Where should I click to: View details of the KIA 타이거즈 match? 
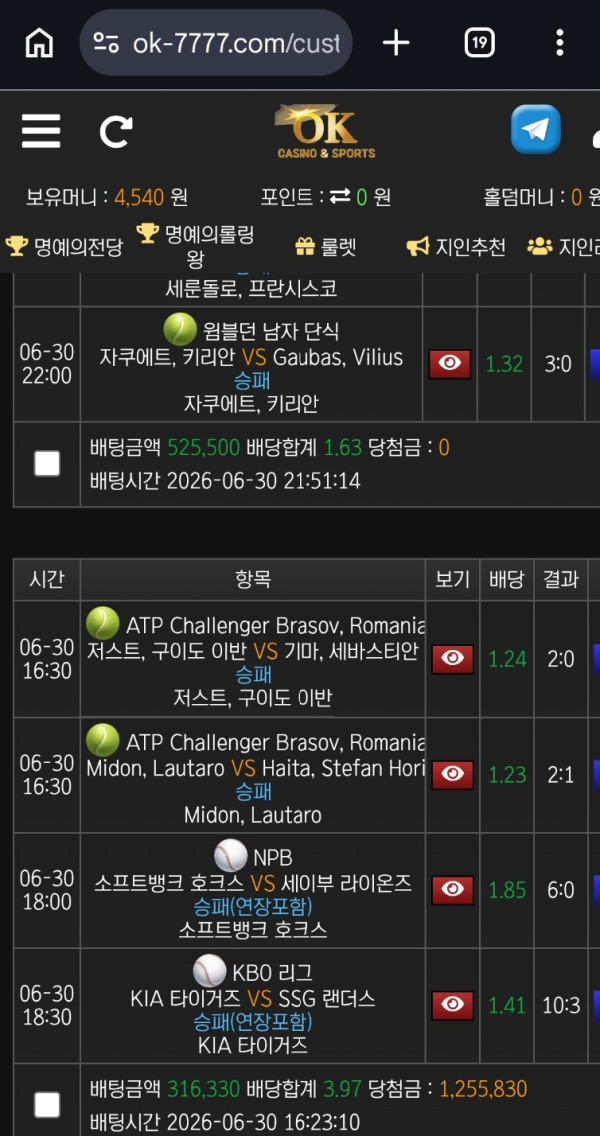(453, 1006)
